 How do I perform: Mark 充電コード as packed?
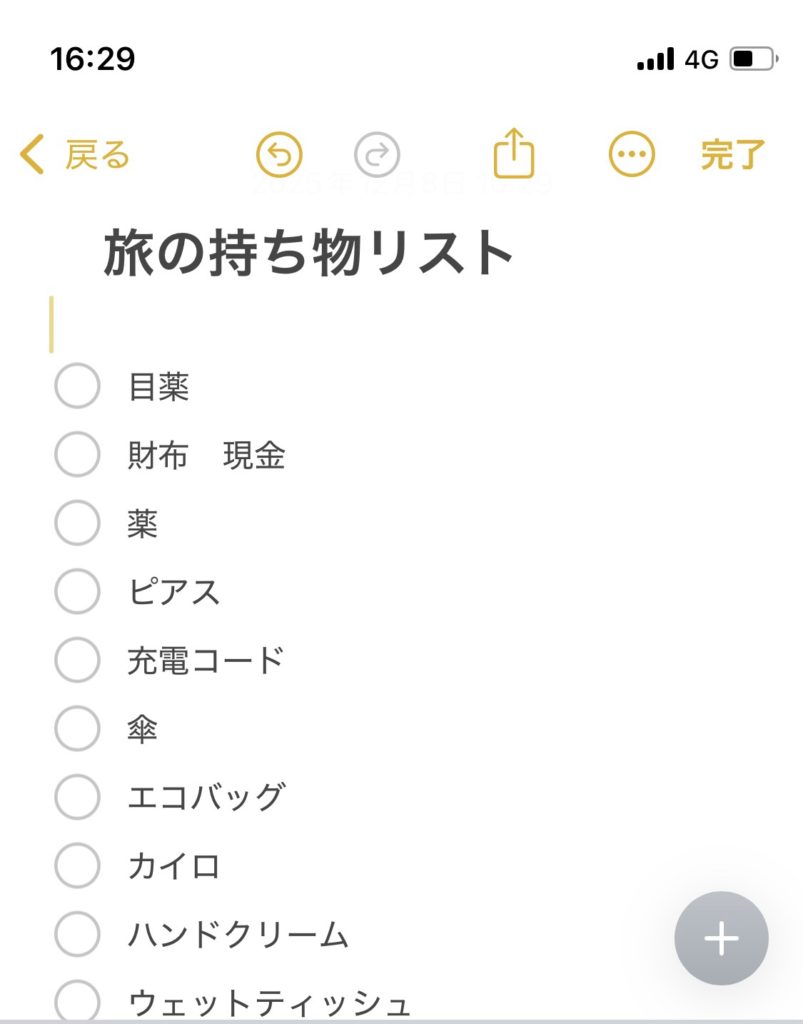[77, 660]
